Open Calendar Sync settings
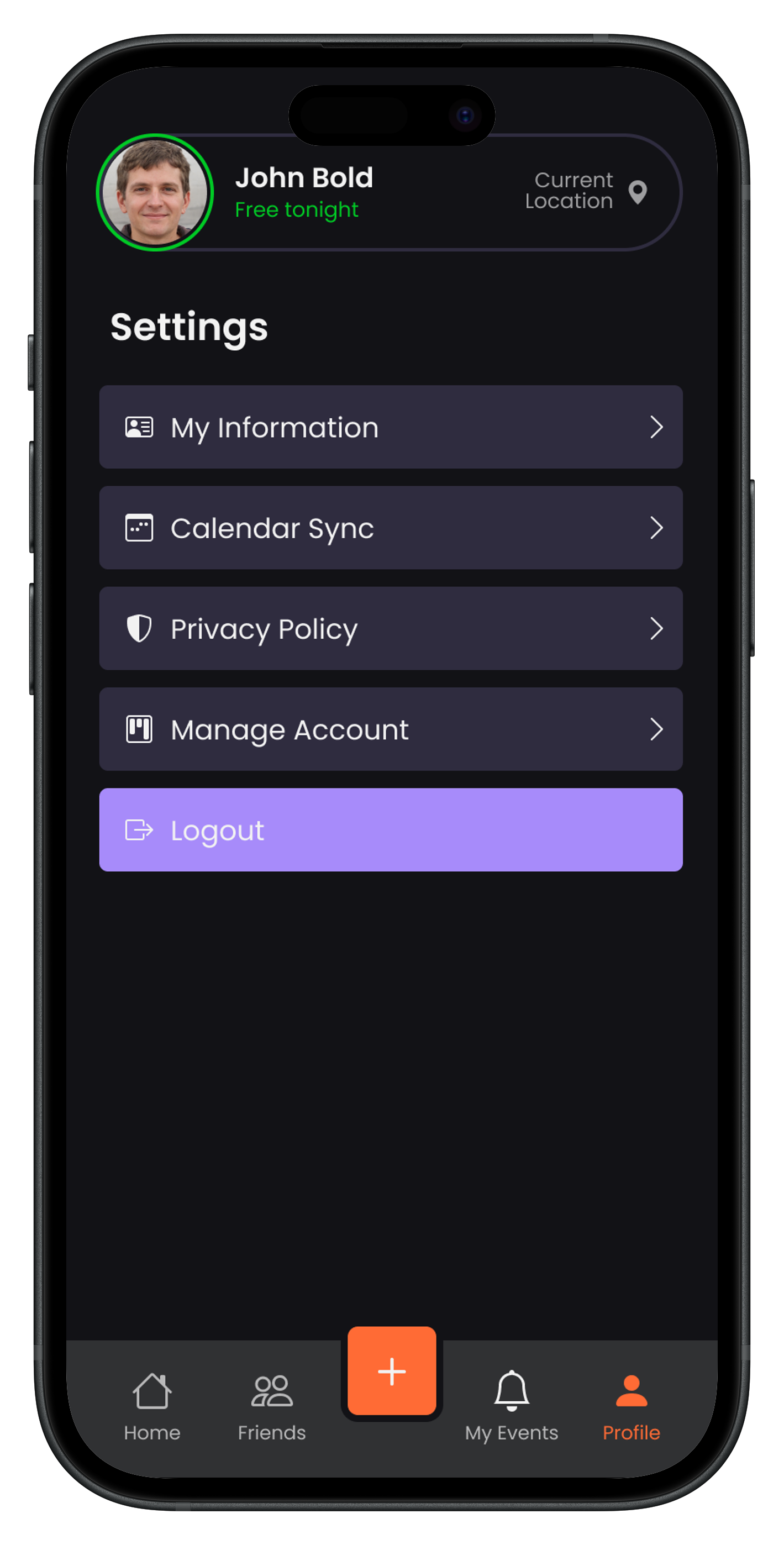 click(391, 528)
